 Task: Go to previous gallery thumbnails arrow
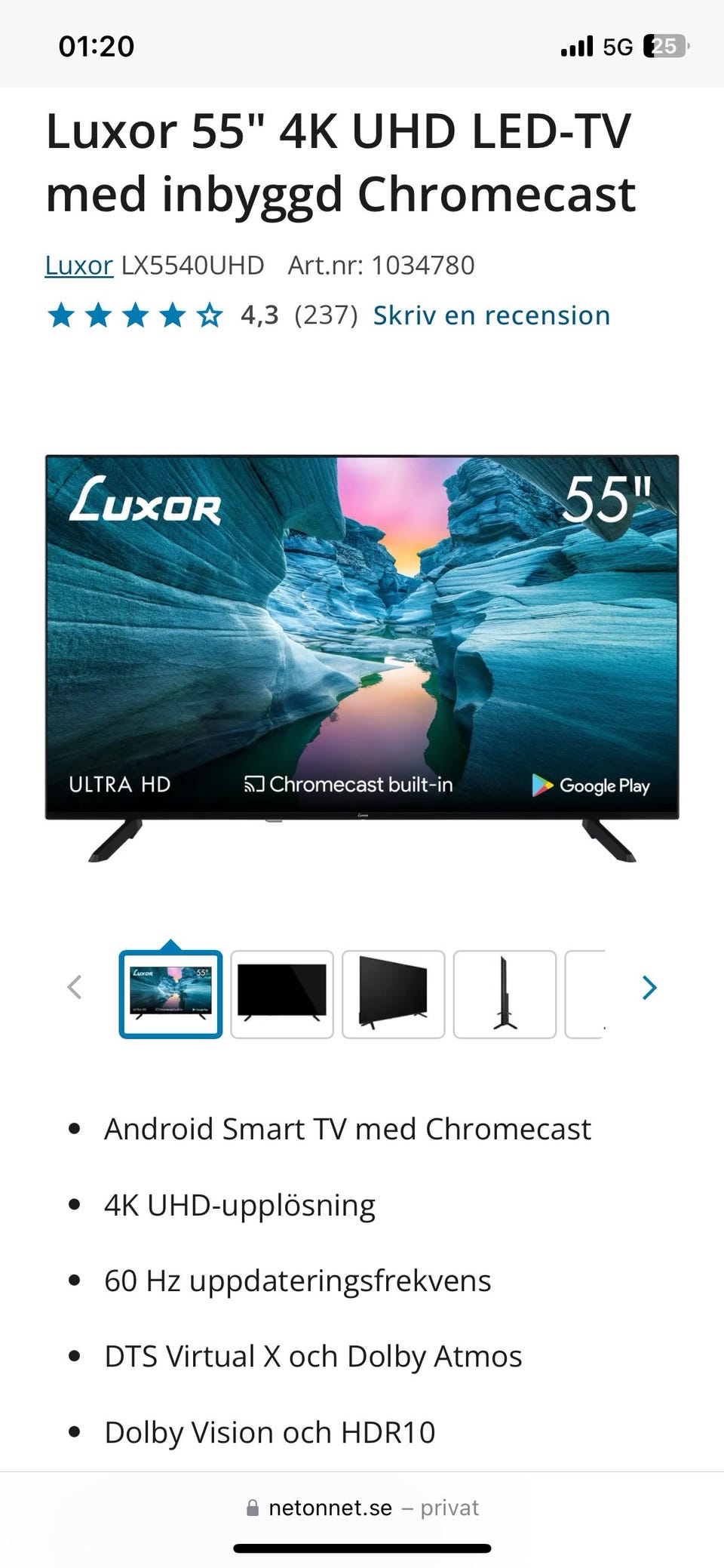coord(75,987)
